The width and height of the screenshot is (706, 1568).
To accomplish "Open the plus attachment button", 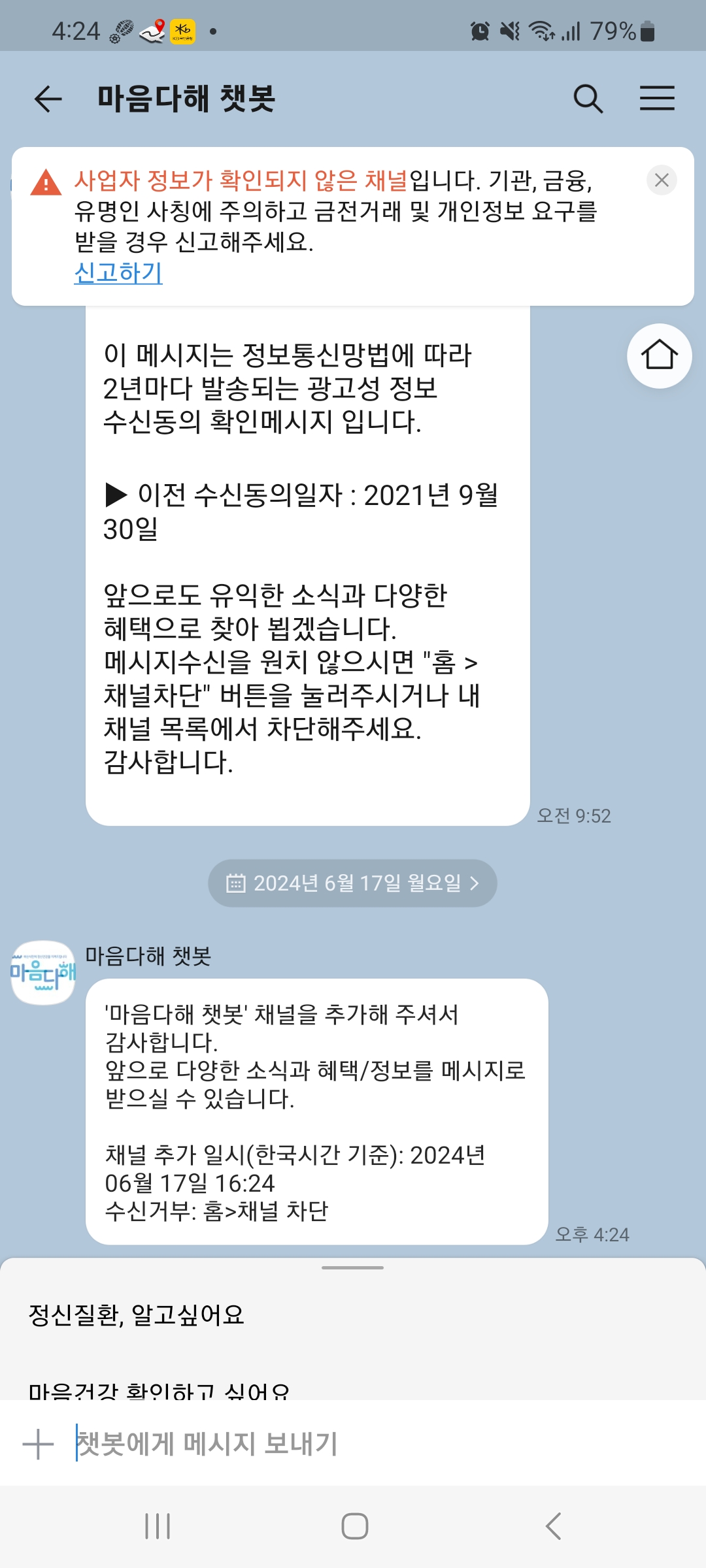I will [x=39, y=1444].
